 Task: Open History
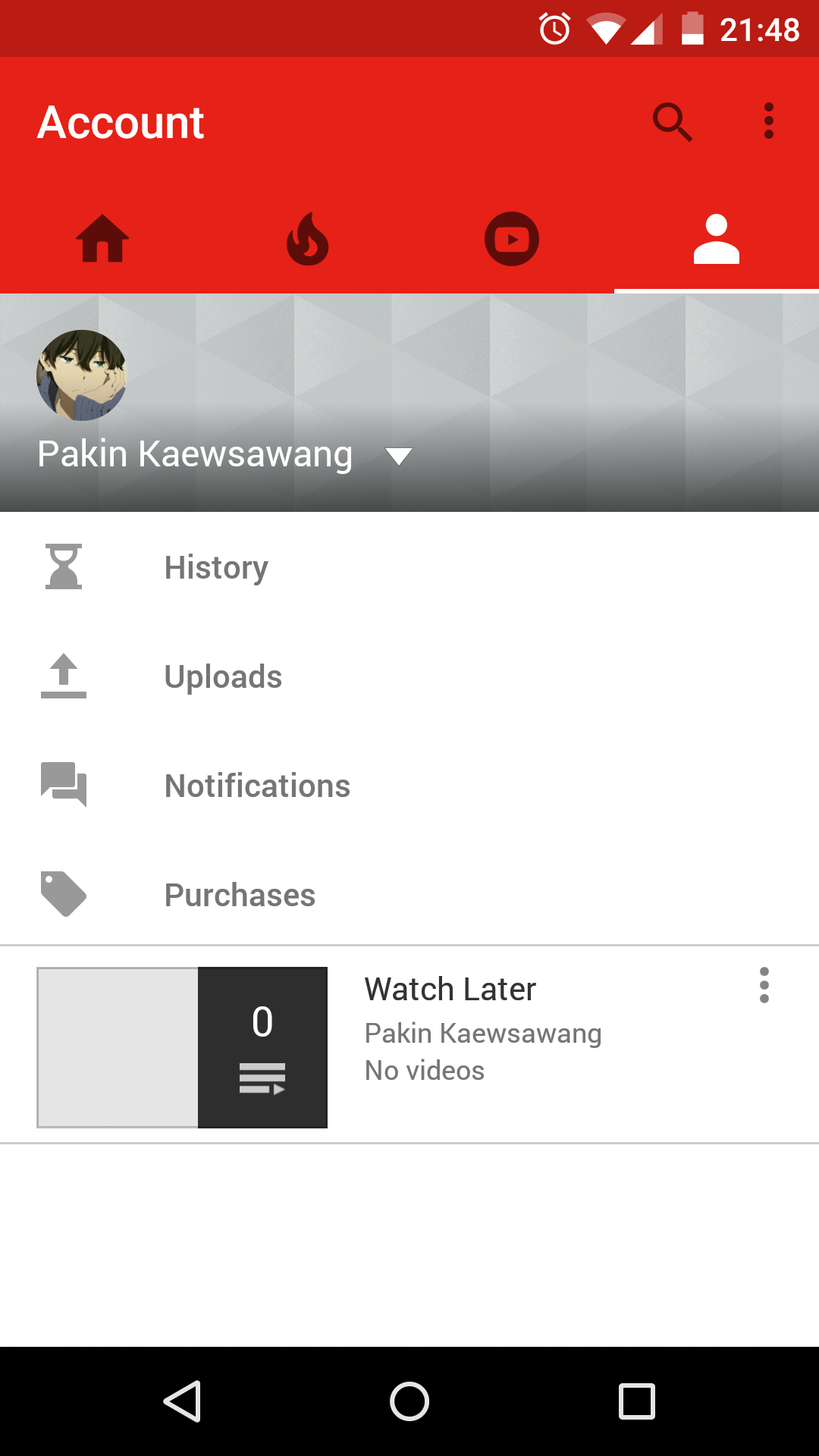409,567
